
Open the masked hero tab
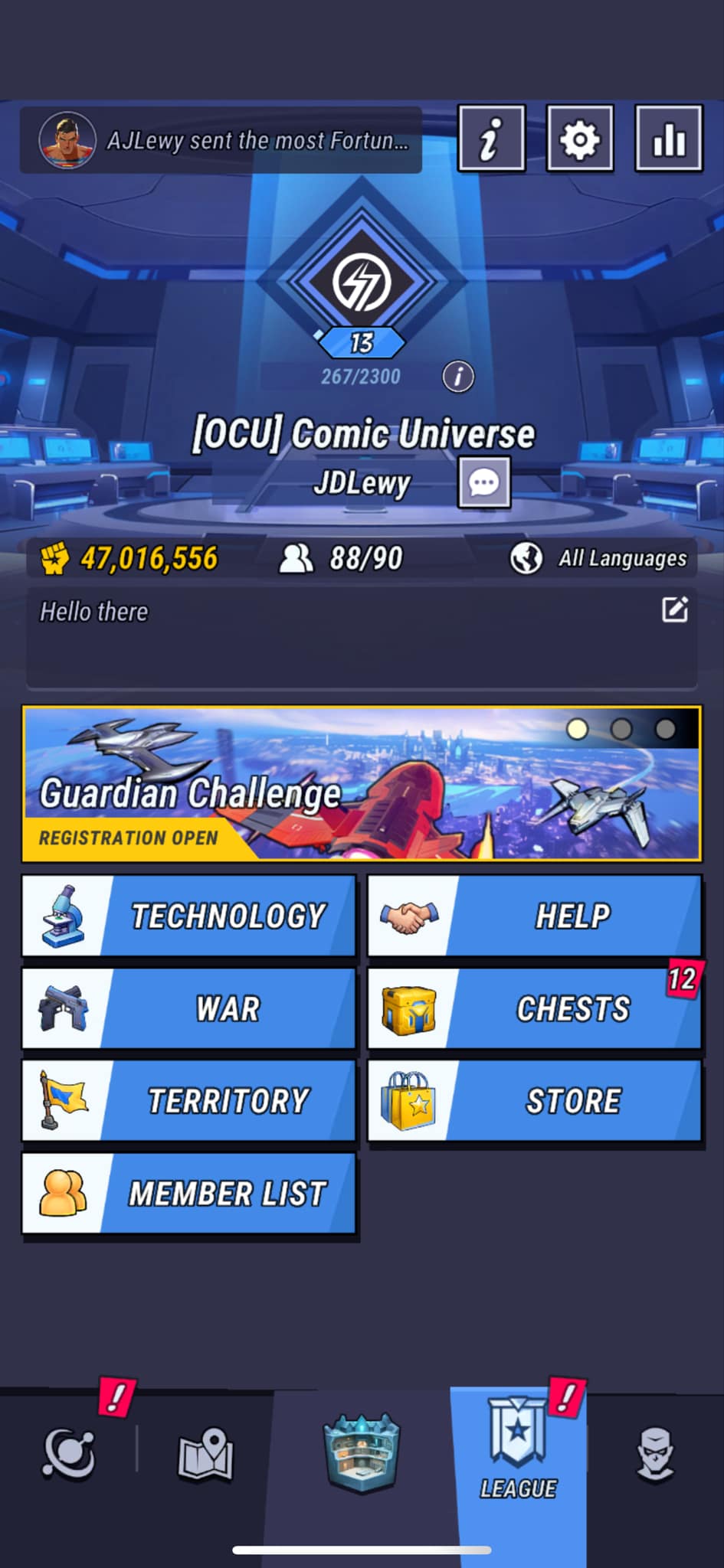[x=656, y=1454]
